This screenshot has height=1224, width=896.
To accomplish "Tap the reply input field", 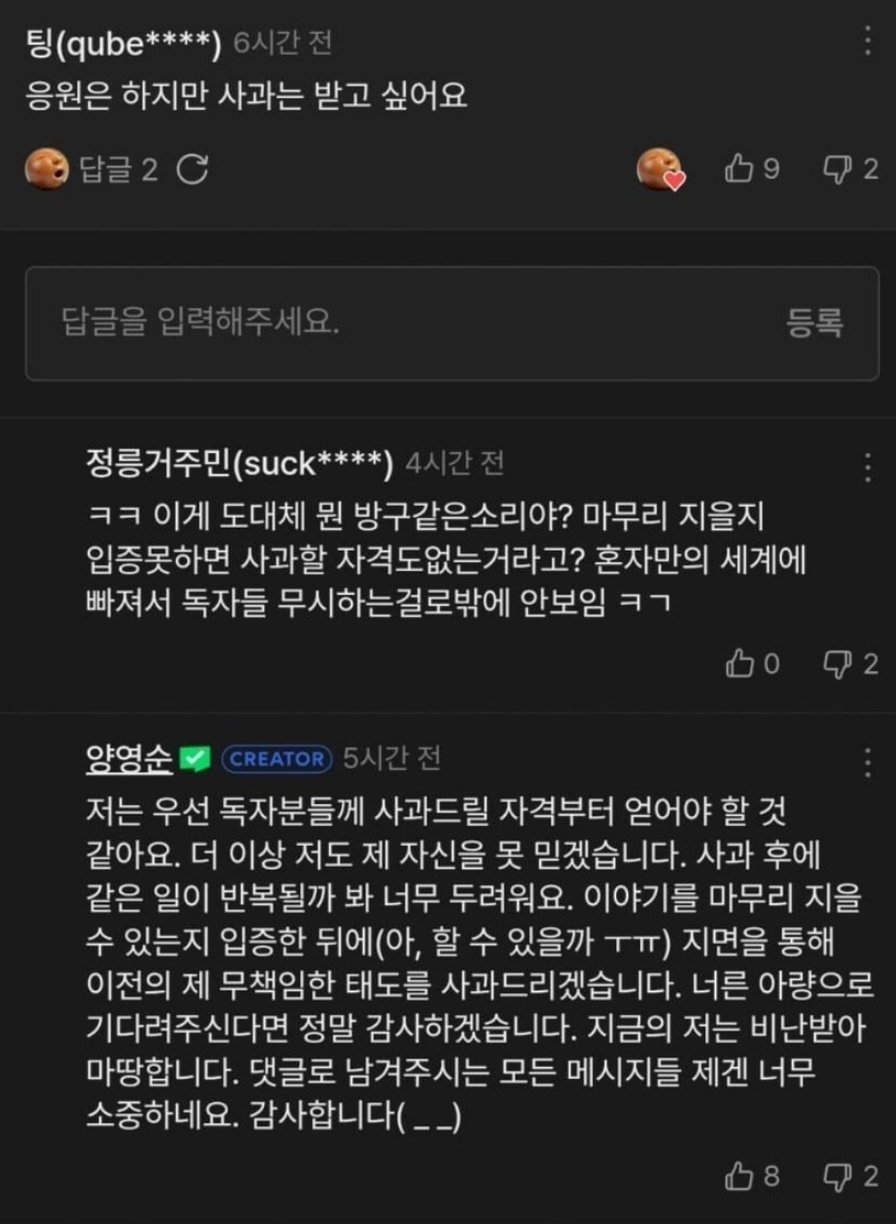I will click(400, 323).
